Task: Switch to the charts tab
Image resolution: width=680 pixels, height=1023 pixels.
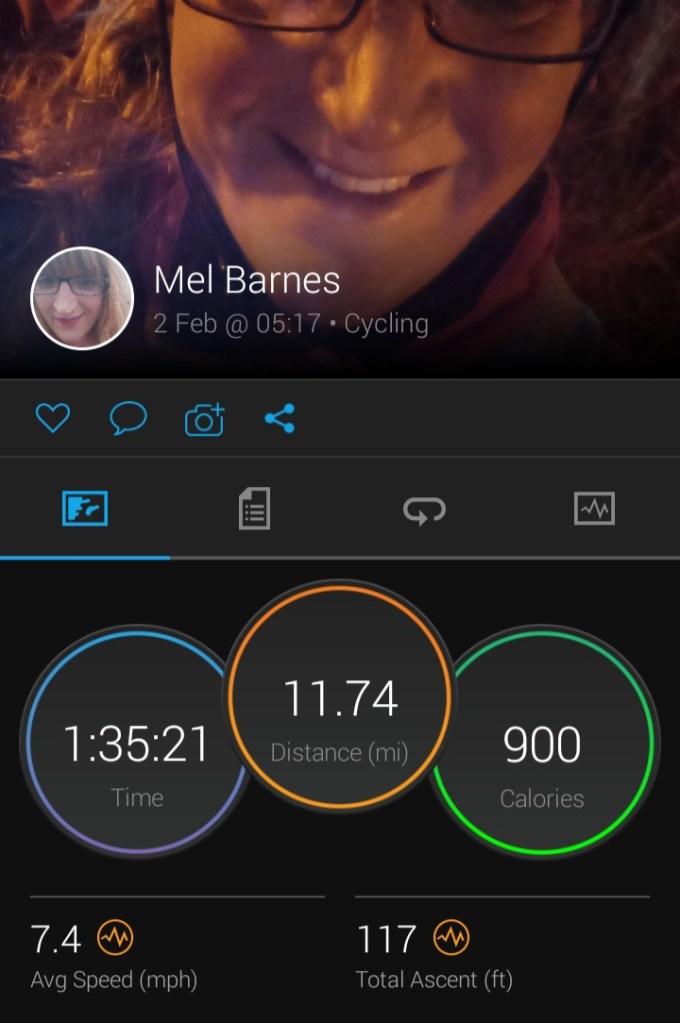Action: click(x=594, y=510)
